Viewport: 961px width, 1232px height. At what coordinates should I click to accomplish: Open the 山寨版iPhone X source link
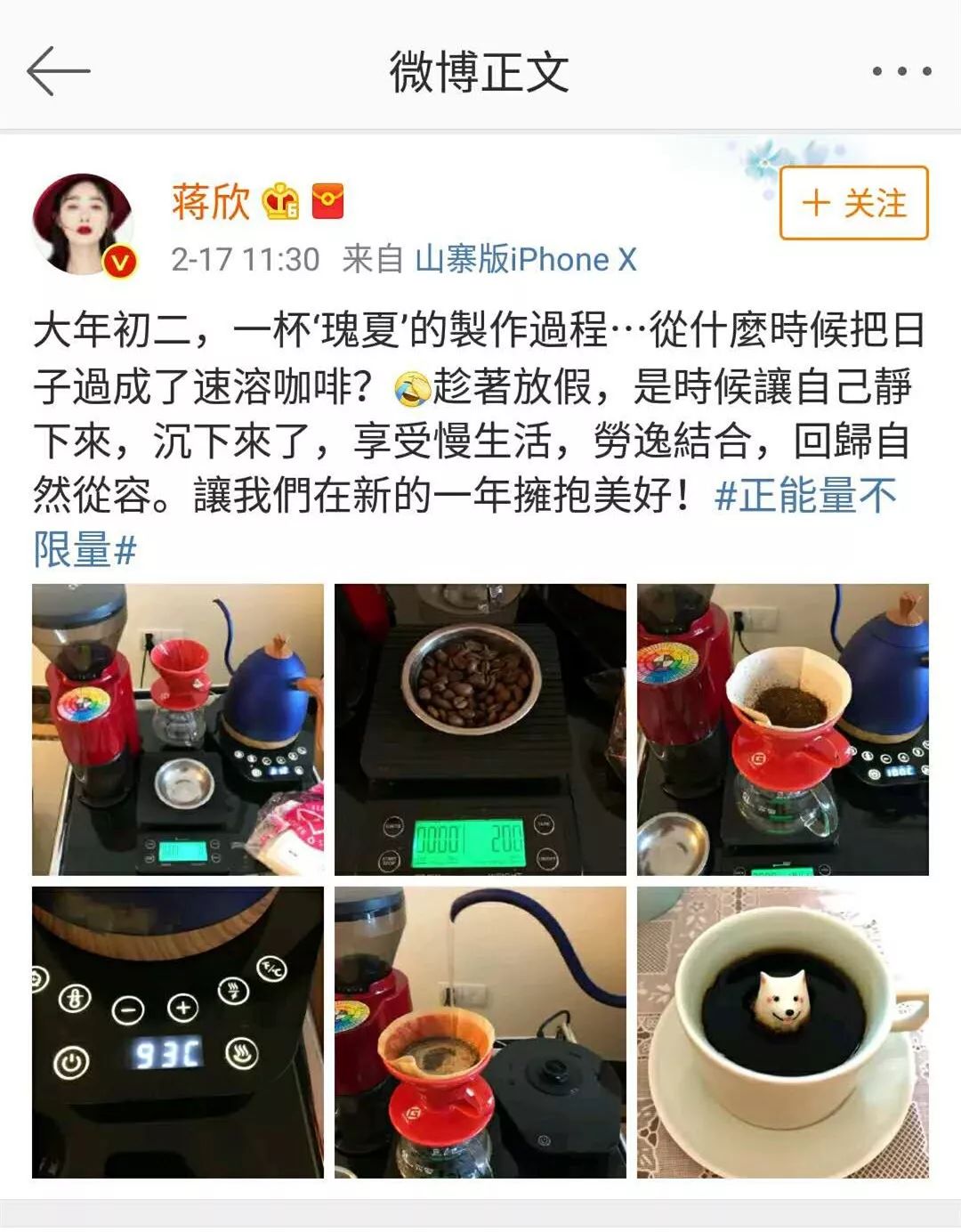[526, 259]
